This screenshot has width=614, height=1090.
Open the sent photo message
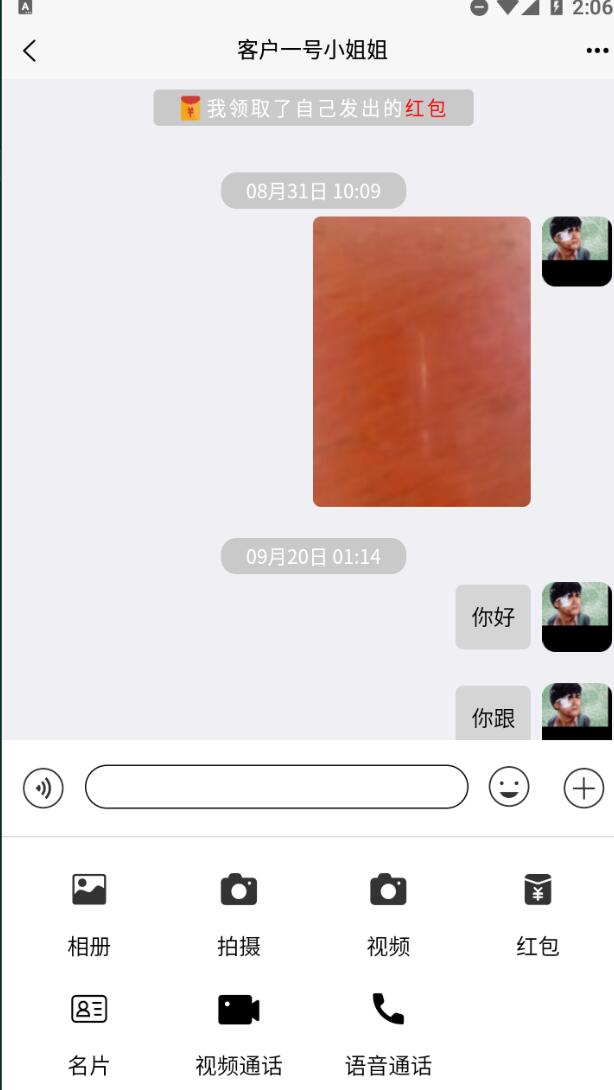(421, 361)
